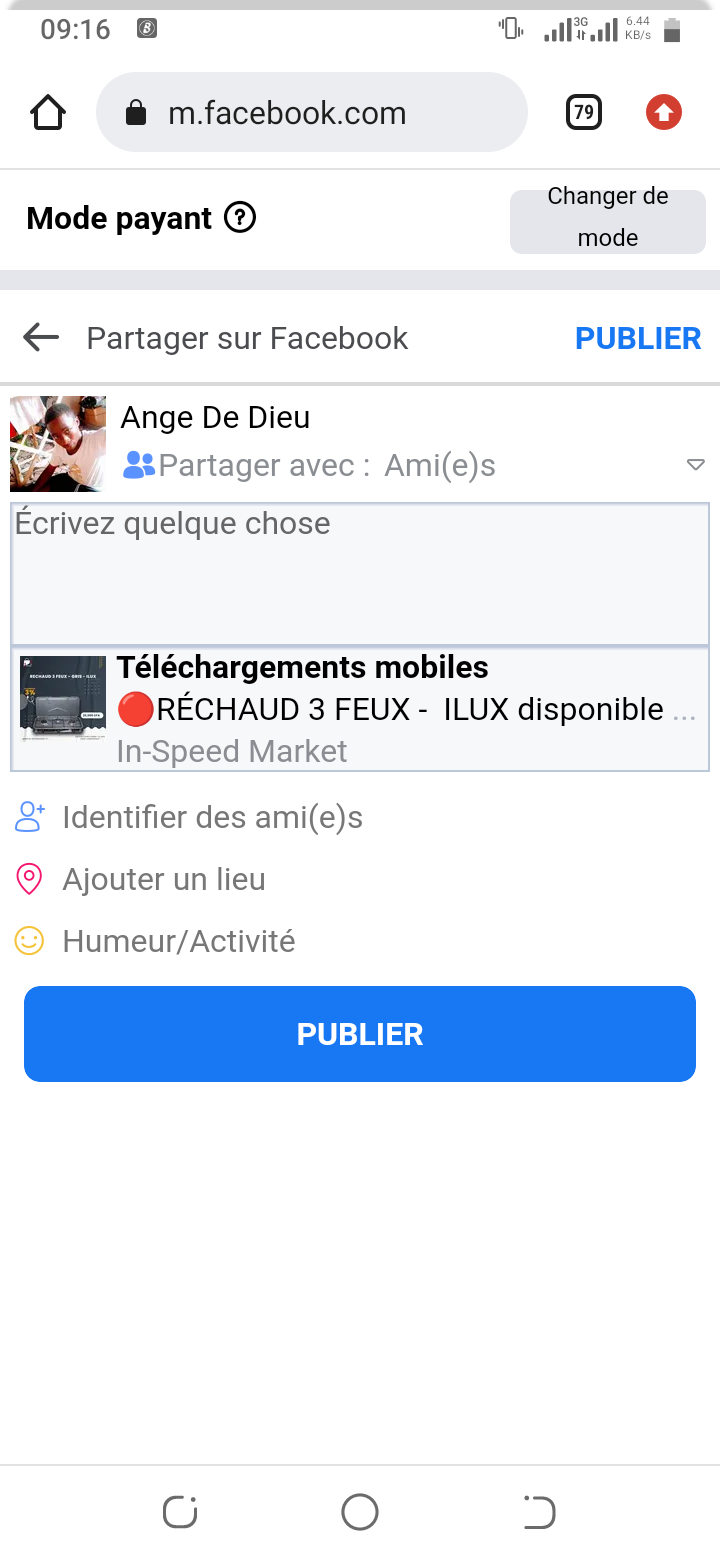Open the browser home page icon
720x1560 pixels.
coord(48,112)
